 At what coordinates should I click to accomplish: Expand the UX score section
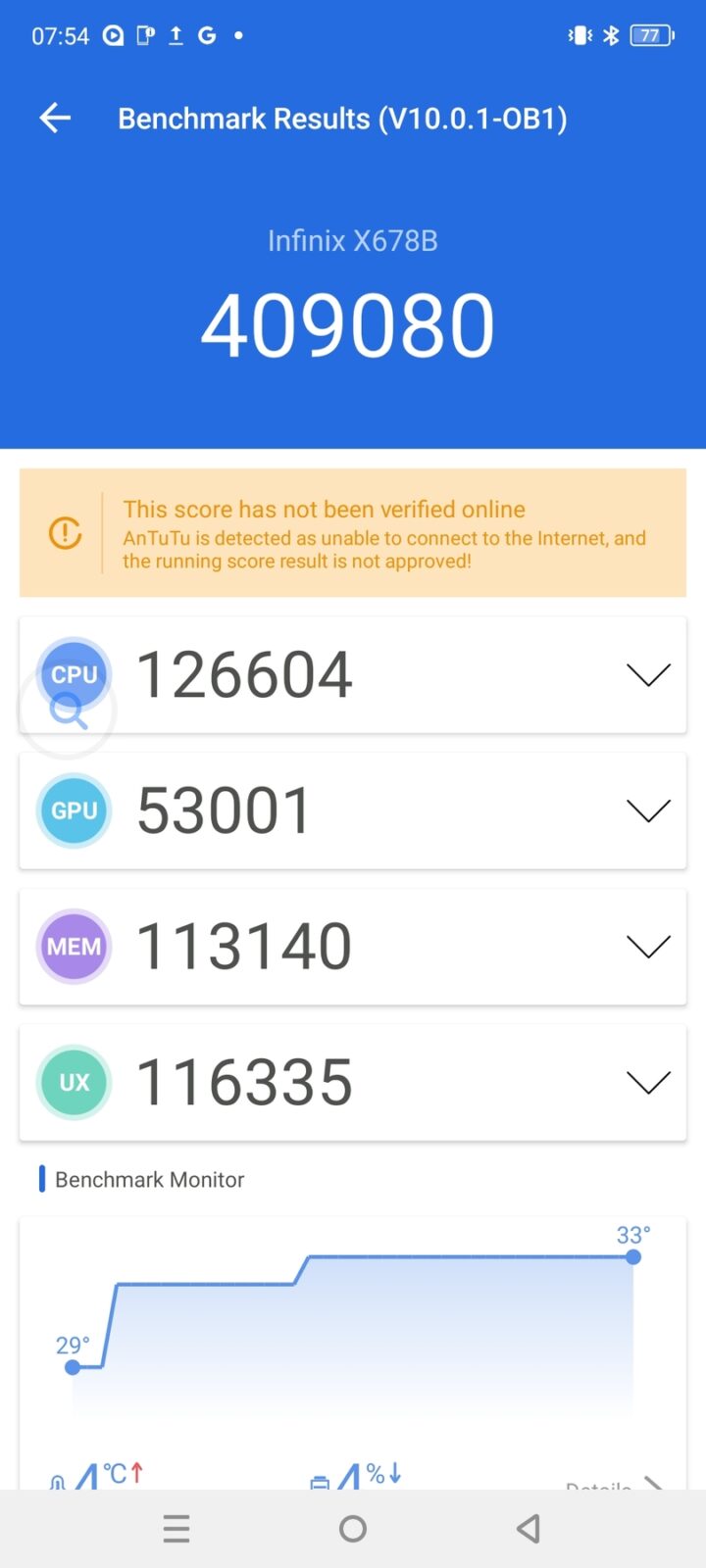coord(647,1082)
